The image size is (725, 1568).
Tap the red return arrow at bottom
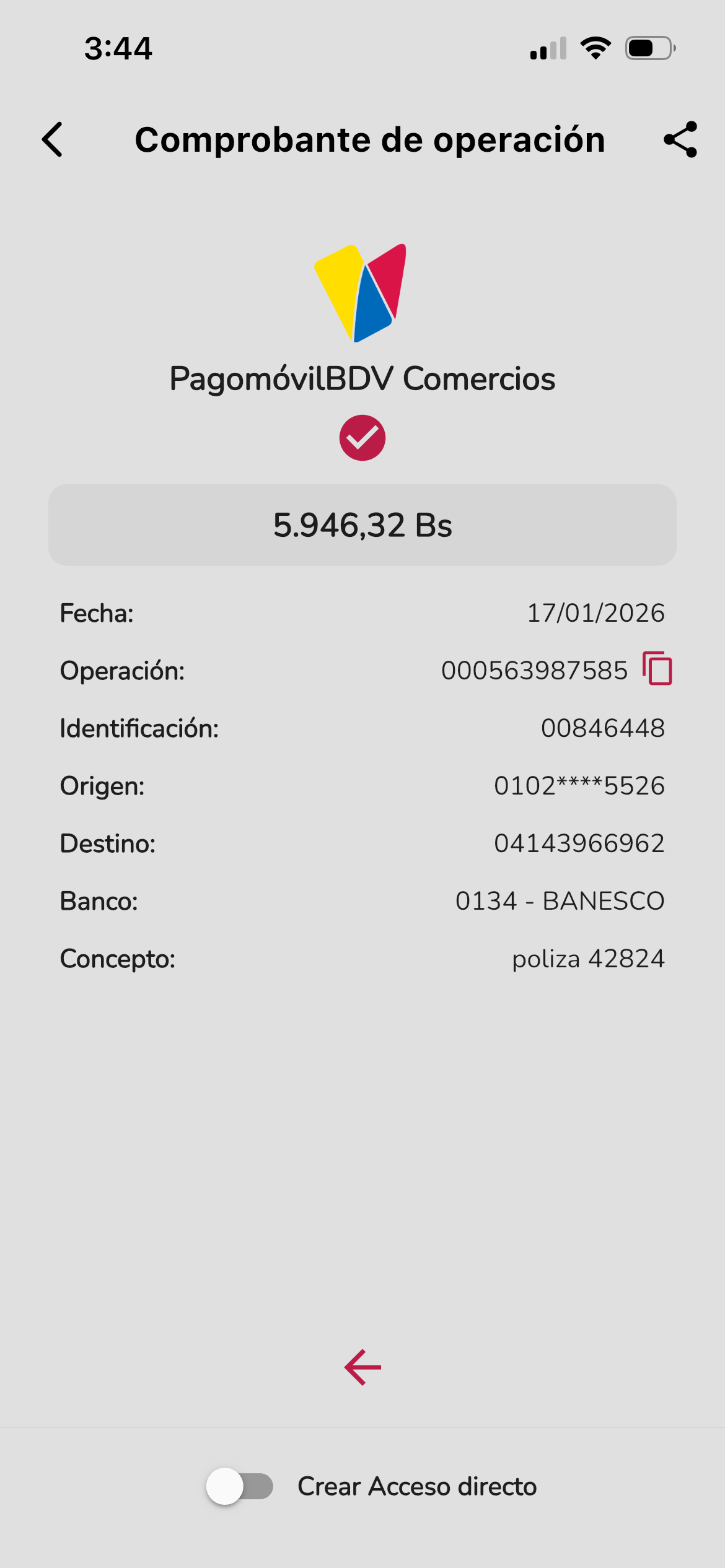(362, 1367)
